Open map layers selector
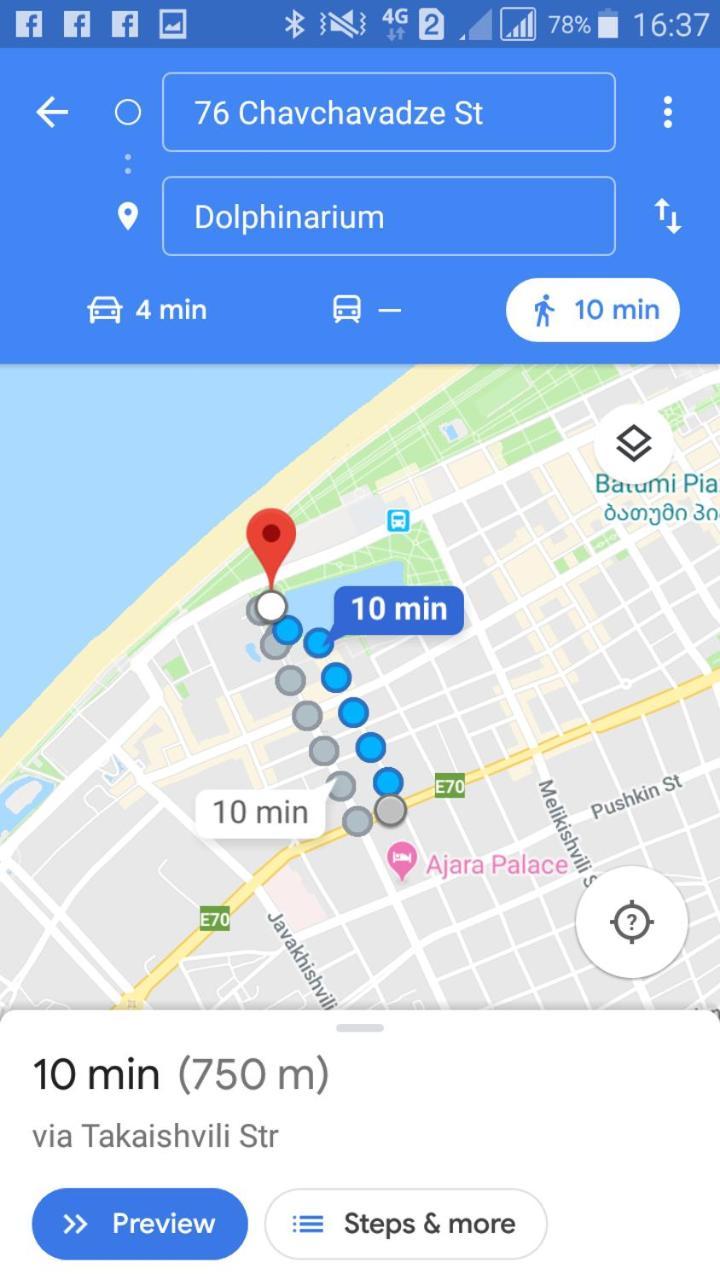The image size is (720, 1280). 633,443
